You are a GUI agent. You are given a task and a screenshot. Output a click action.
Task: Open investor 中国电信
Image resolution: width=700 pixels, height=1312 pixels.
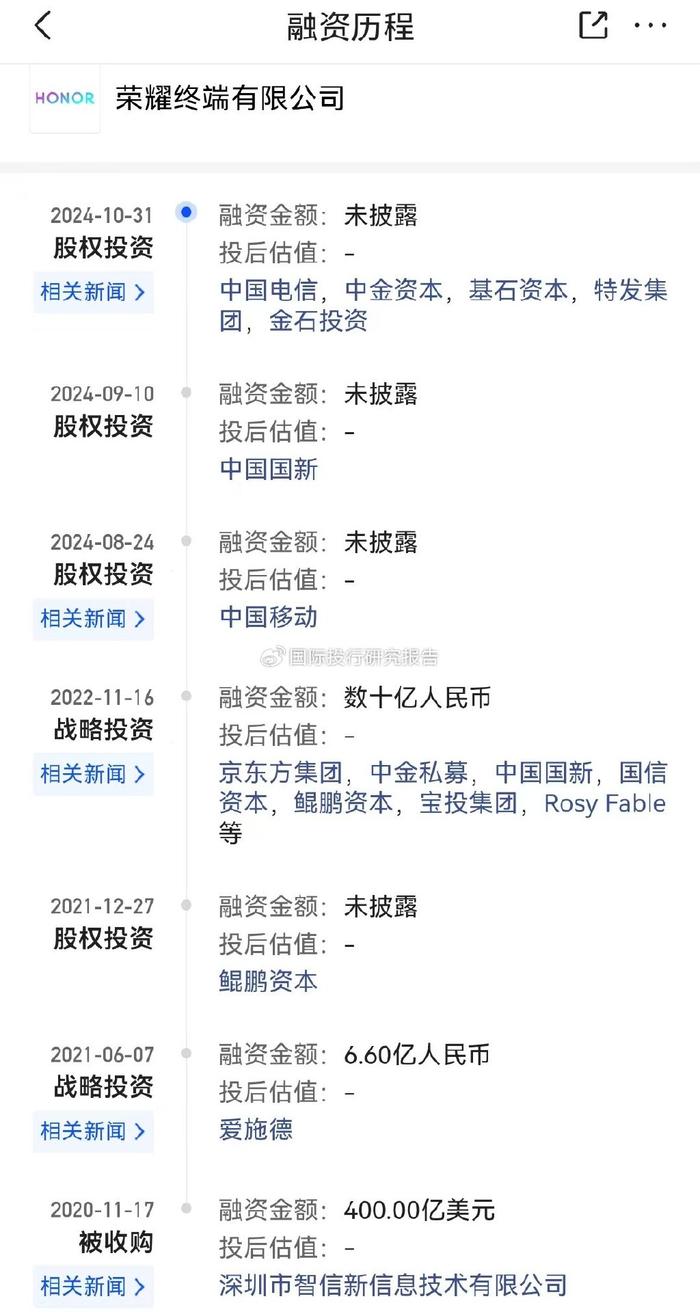pos(268,290)
